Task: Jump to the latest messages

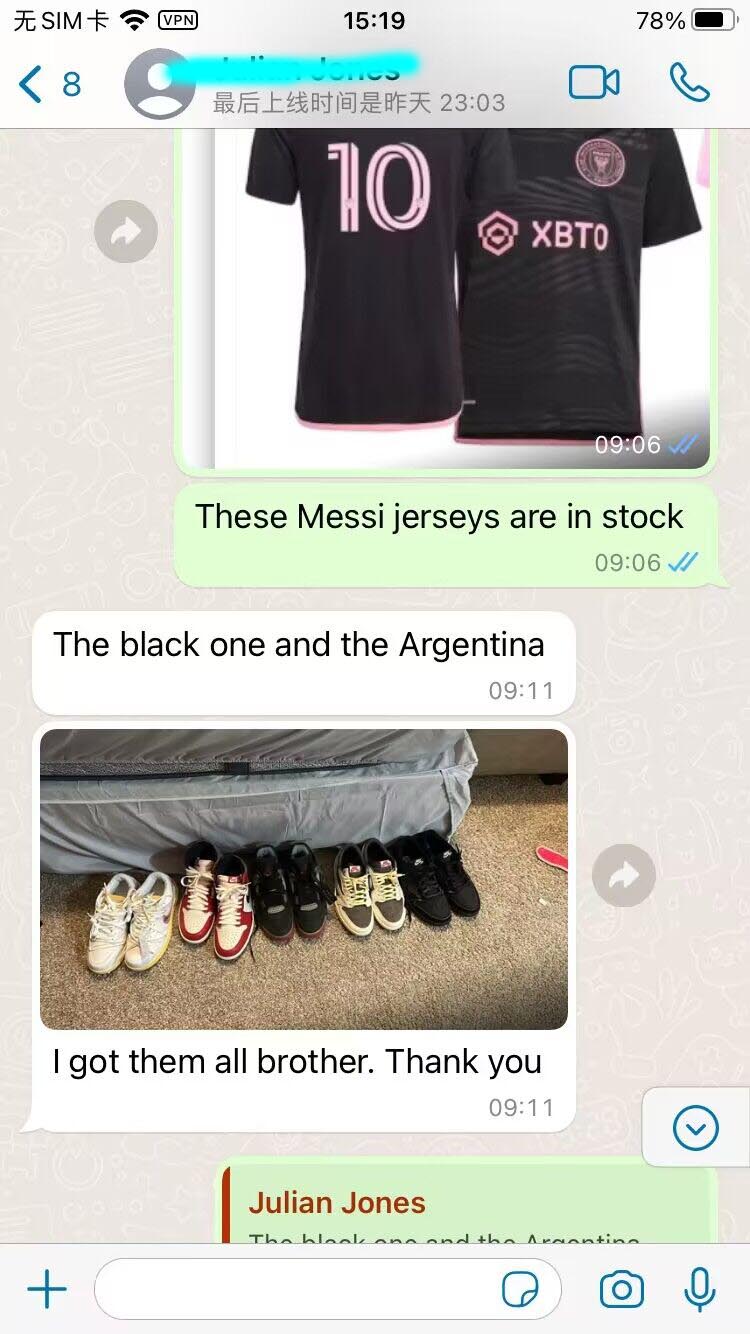Action: (x=696, y=1128)
